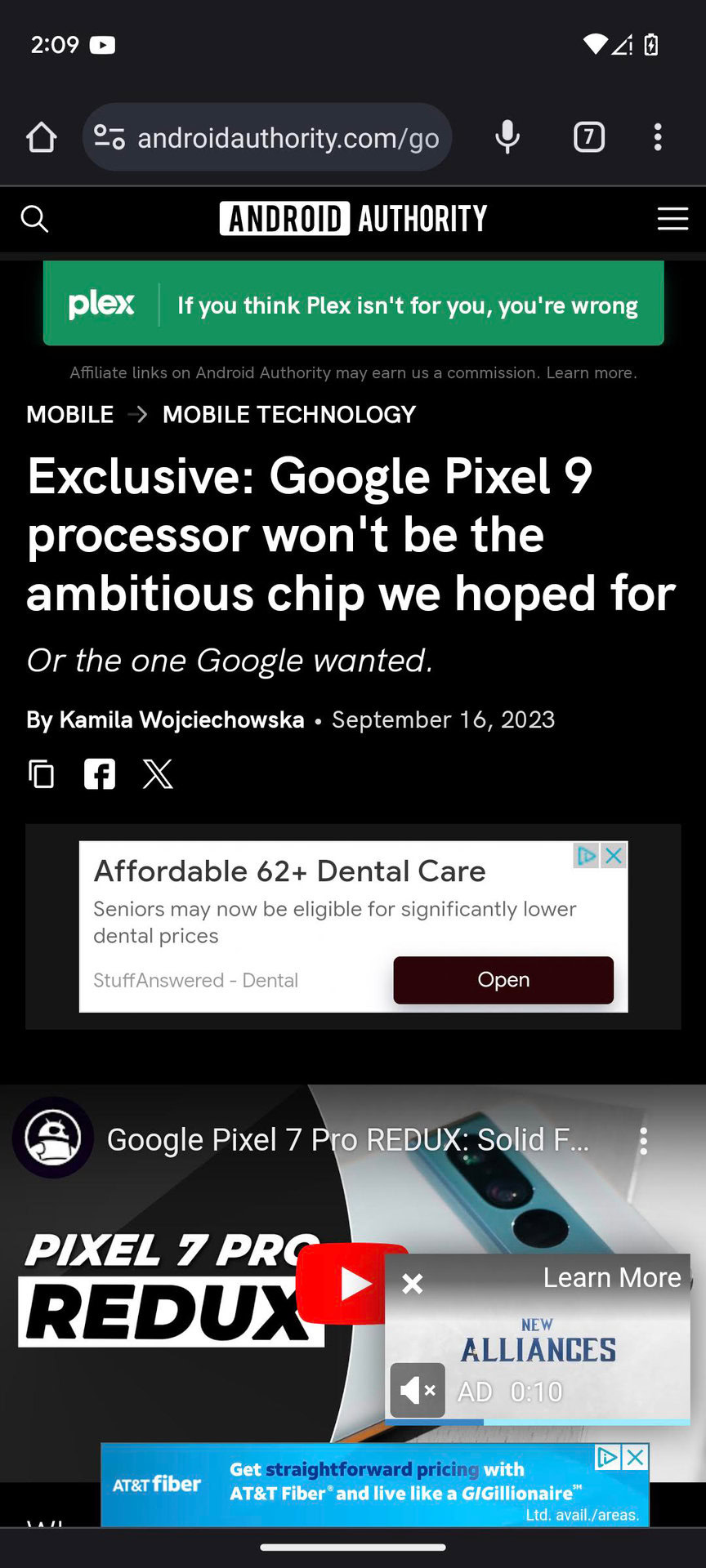Close the Affordable Dental Care ad

click(x=614, y=855)
